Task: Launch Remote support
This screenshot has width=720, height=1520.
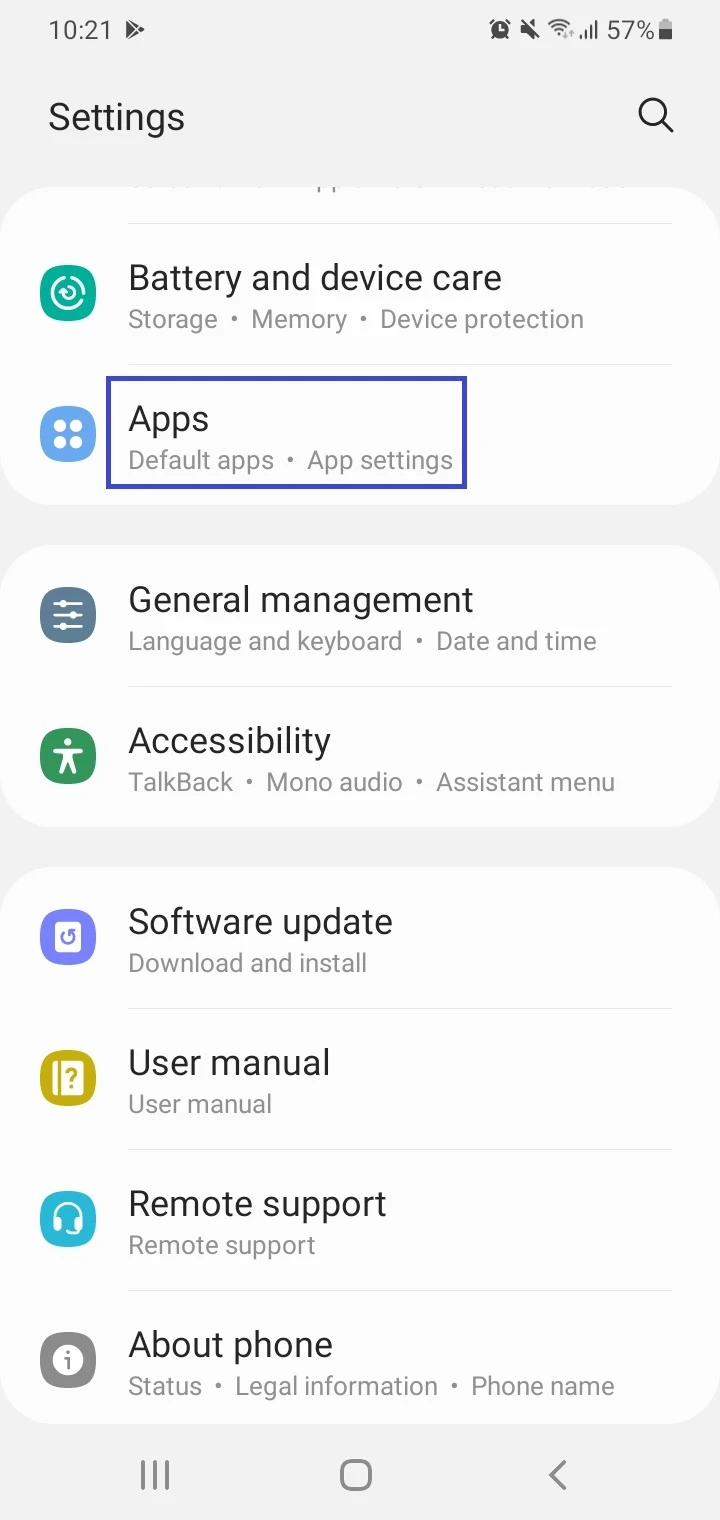Action: (360, 1220)
